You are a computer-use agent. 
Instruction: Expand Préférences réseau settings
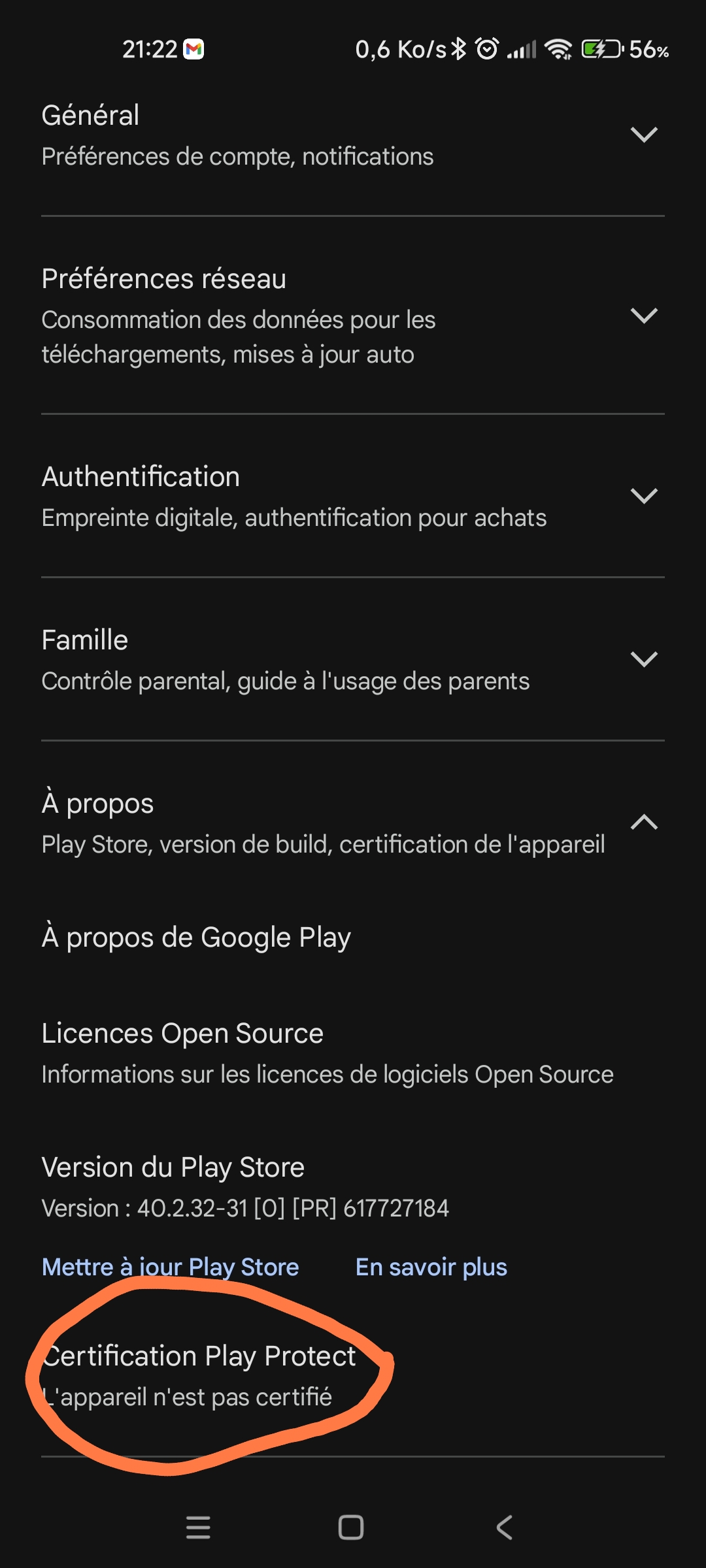point(353,315)
